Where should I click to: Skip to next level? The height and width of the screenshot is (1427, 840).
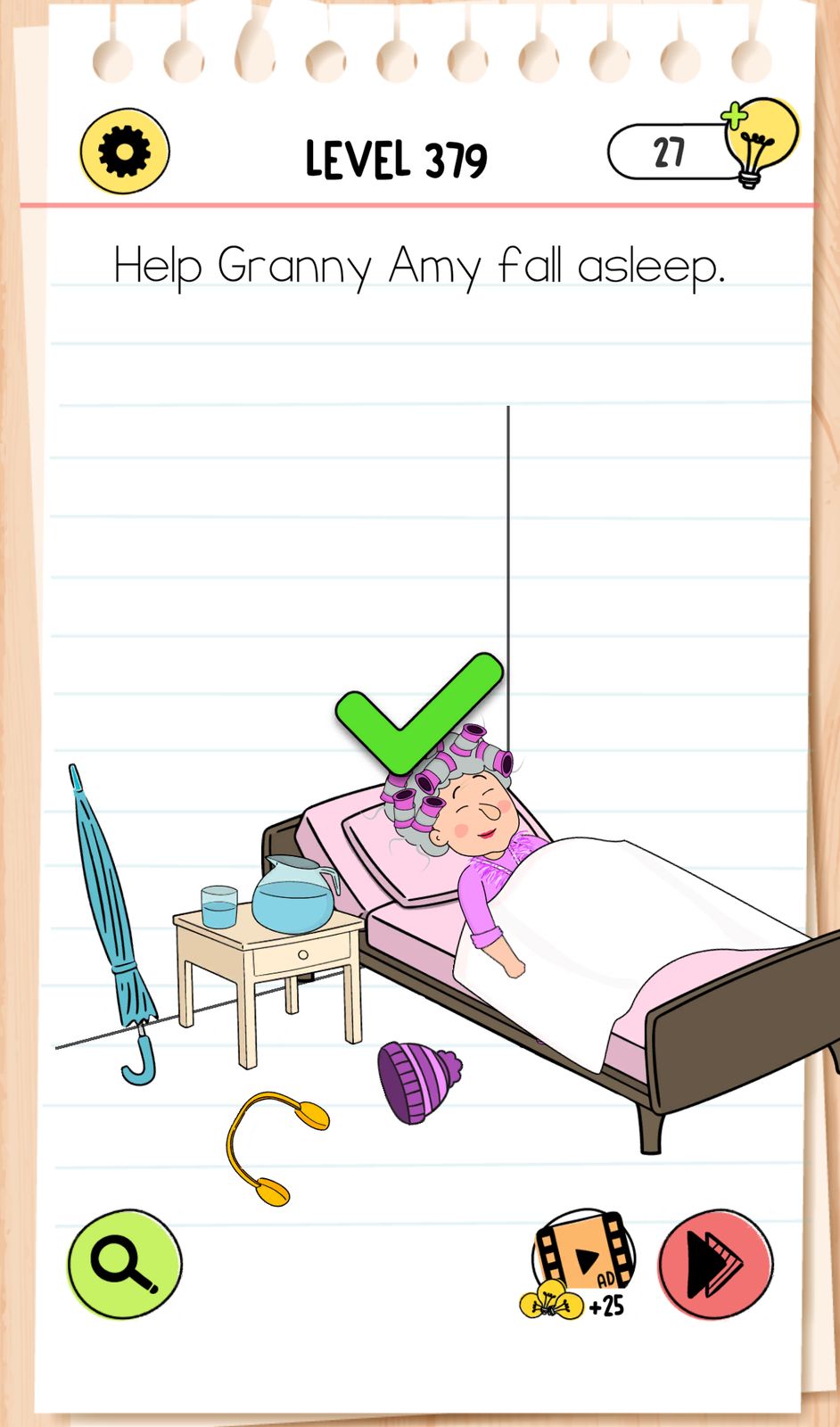715,1264
